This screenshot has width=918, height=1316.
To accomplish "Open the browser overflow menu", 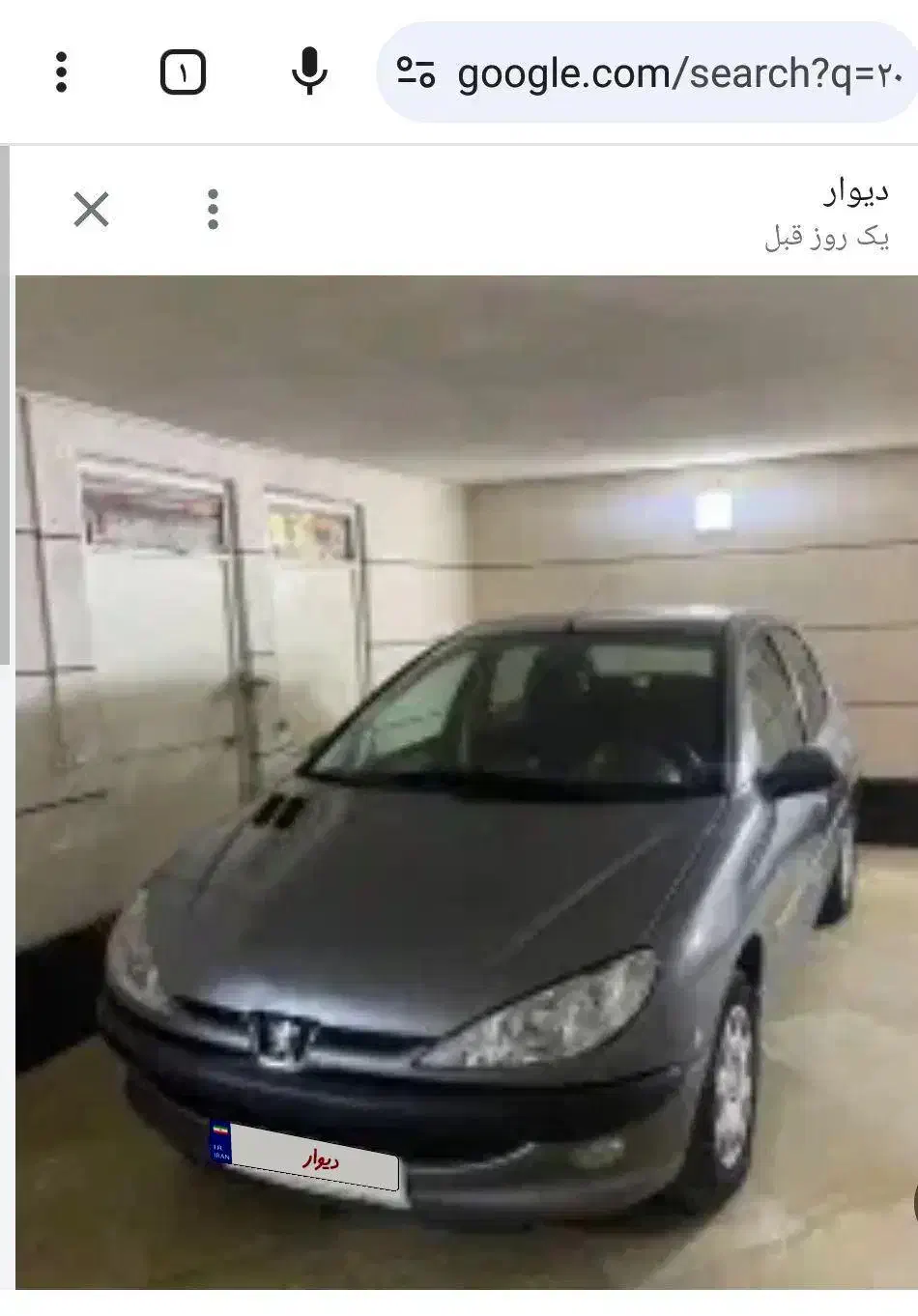I will click(x=61, y=72).
